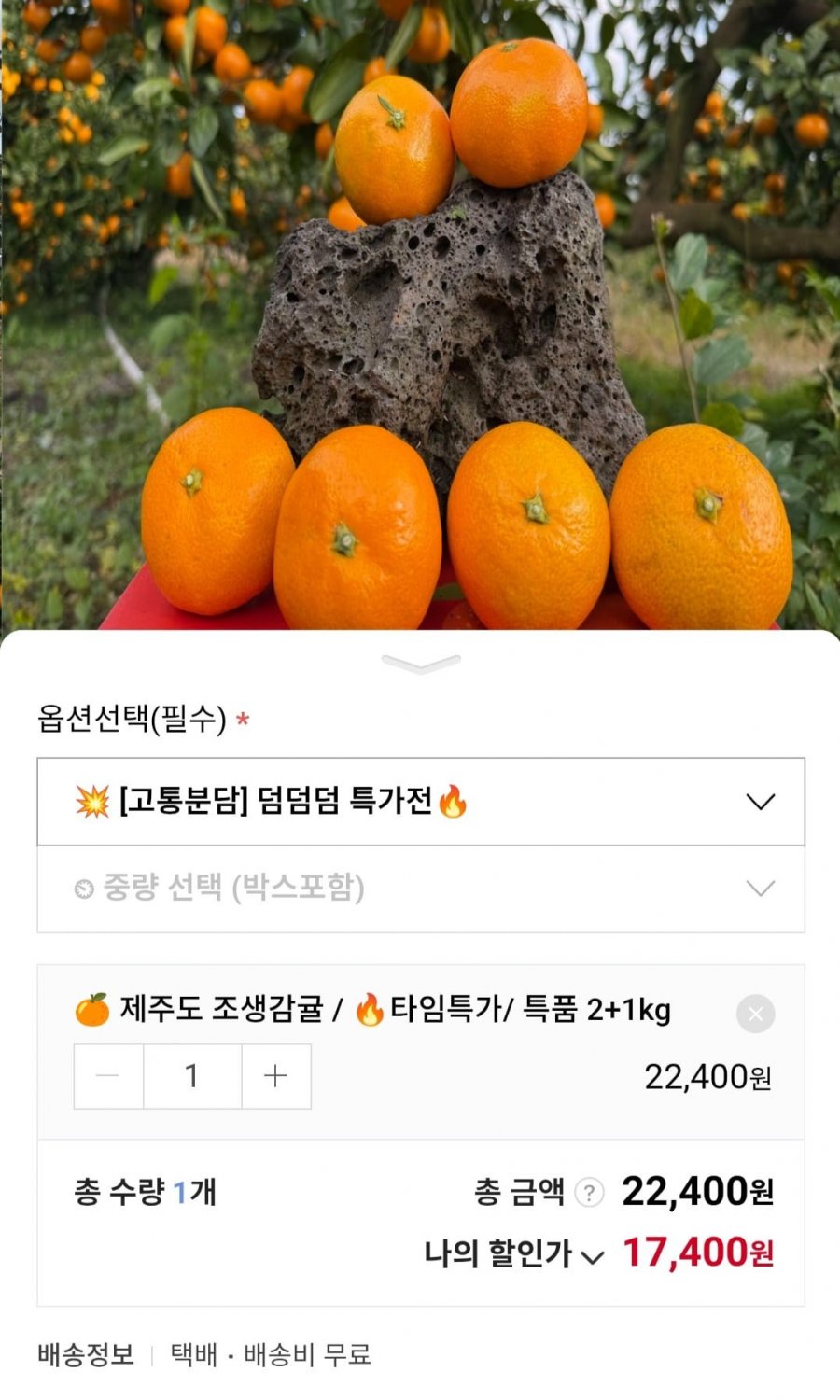Decrease the quantity with the minus button
Screen dimensions: 840x1400
click(x=108, y=1076)
